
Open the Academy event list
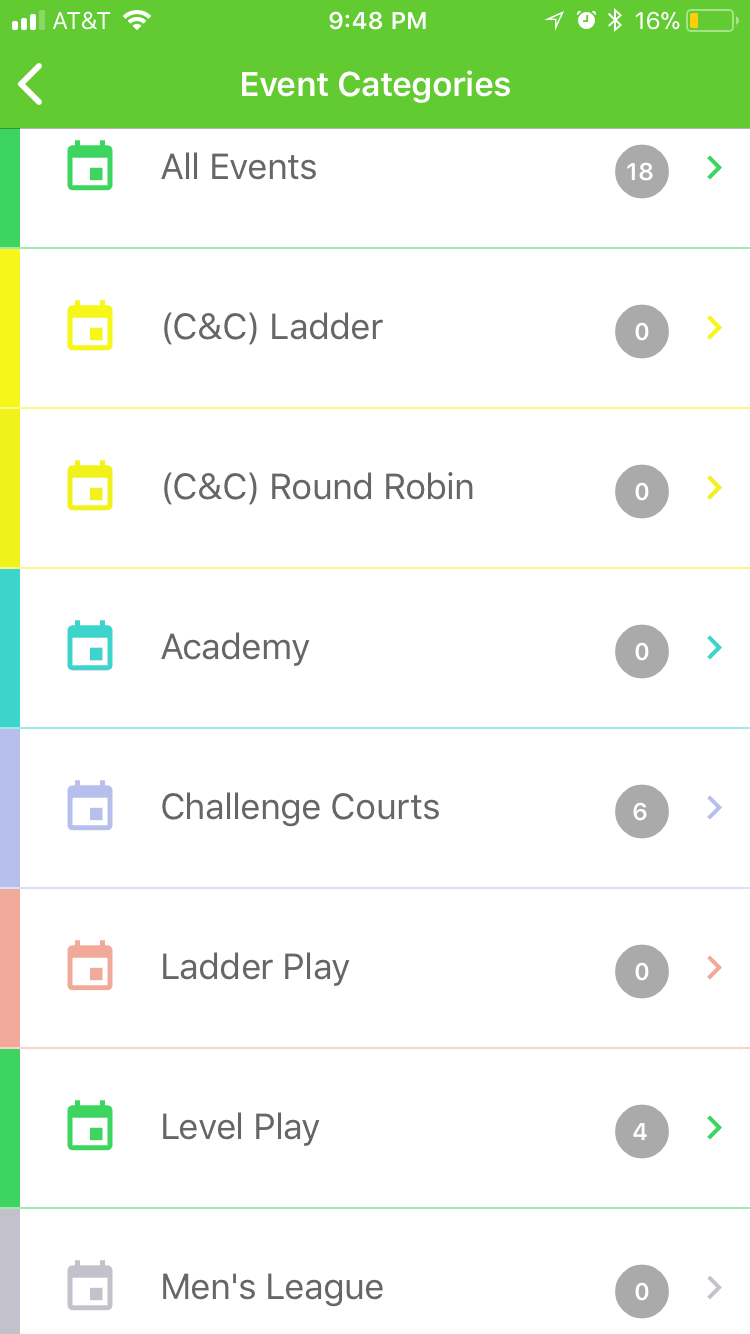pyautogui.click(x=713, y=648)
